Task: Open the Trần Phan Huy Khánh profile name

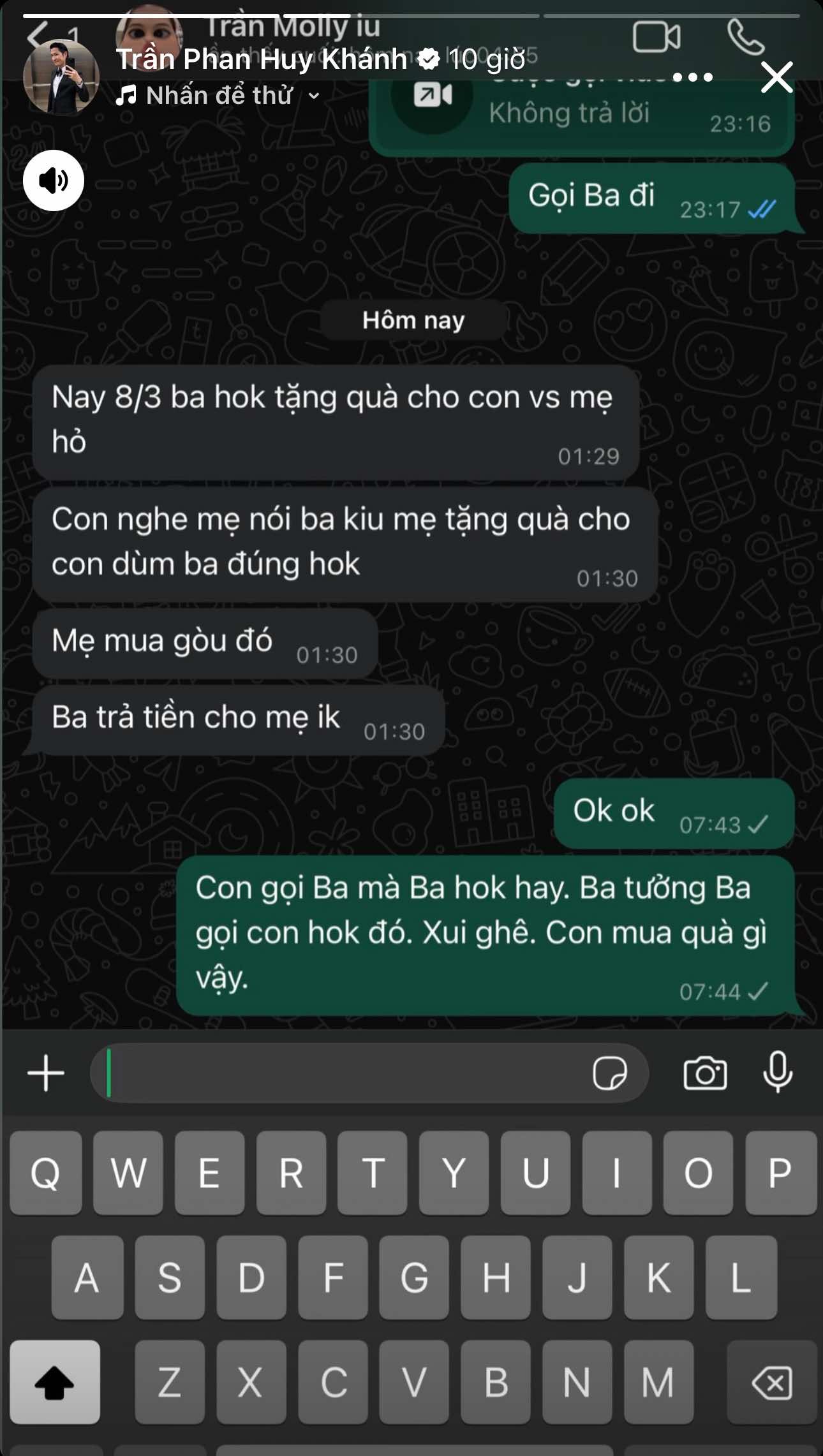Action: coord(262,59)
